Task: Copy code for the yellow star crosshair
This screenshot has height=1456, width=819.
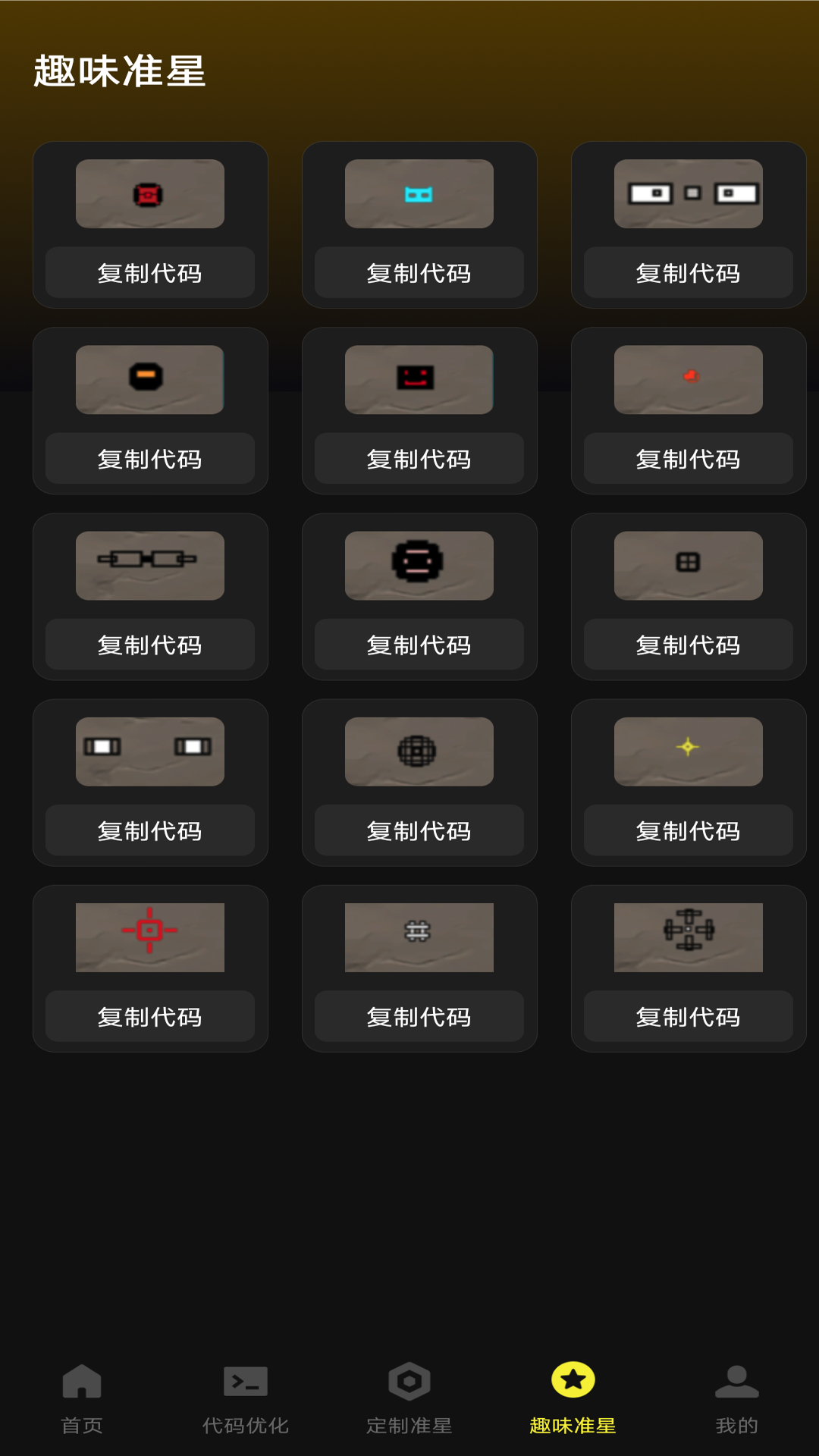Action: 689,830
